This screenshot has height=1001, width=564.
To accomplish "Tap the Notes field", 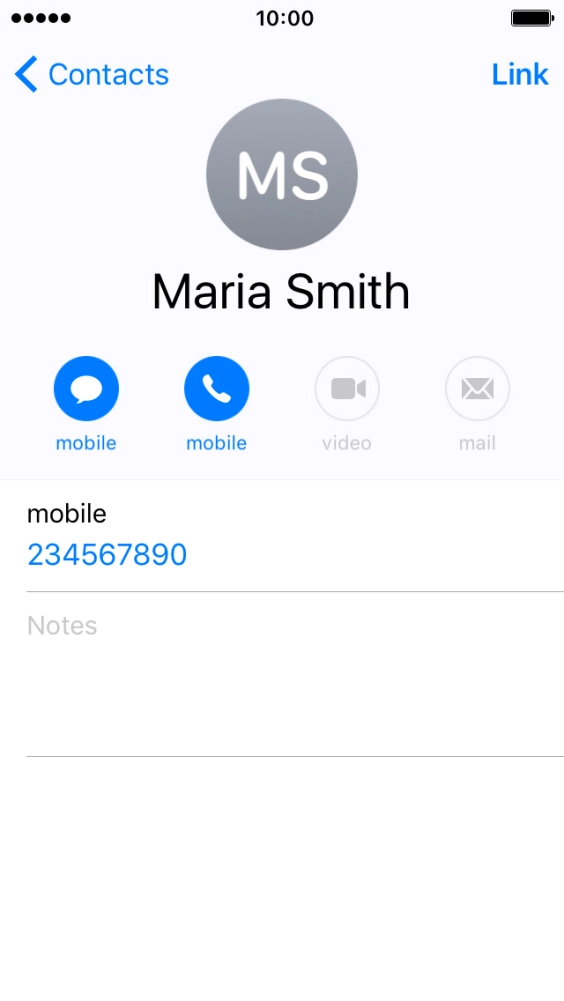I will (294, 674).
